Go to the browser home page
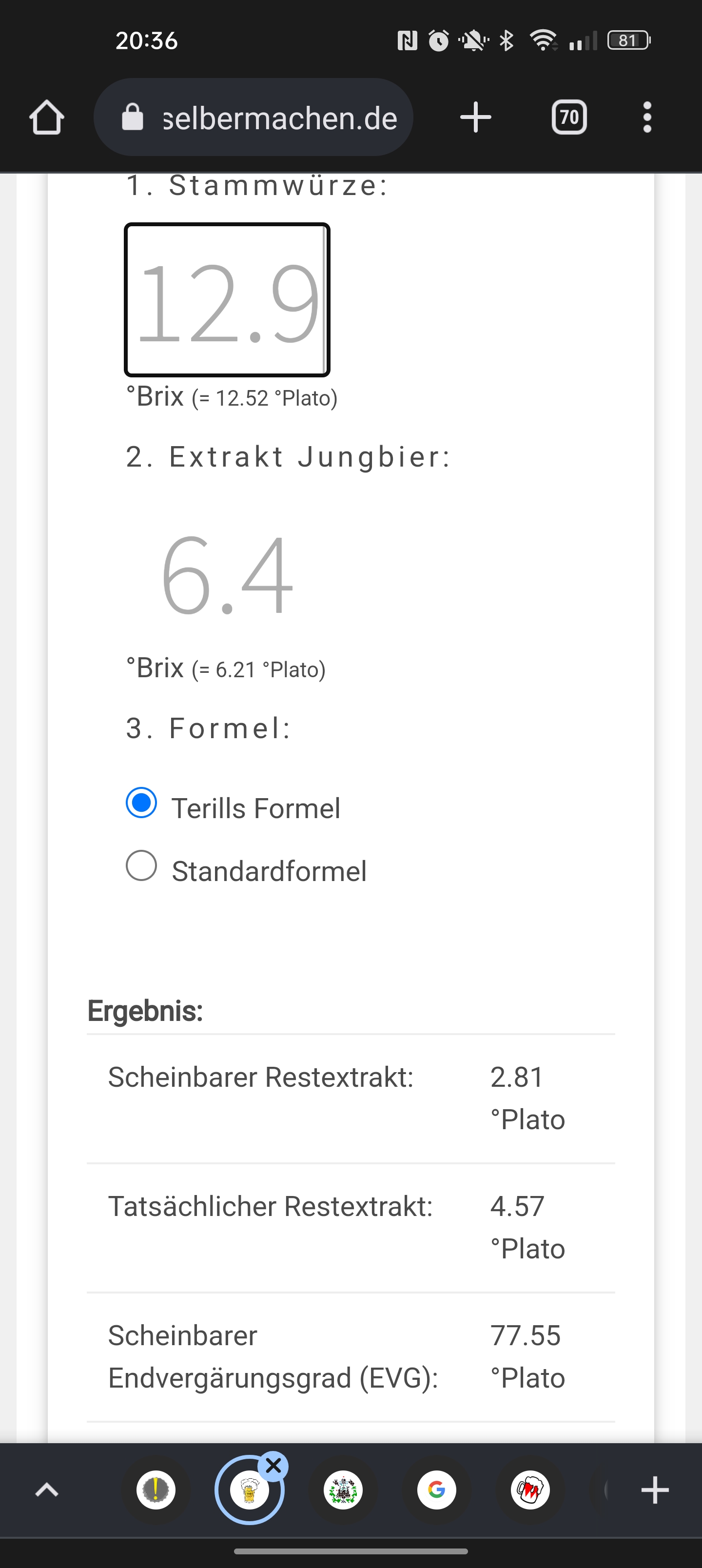Viewport: 702px width, 1568px height. coord(46,117)
